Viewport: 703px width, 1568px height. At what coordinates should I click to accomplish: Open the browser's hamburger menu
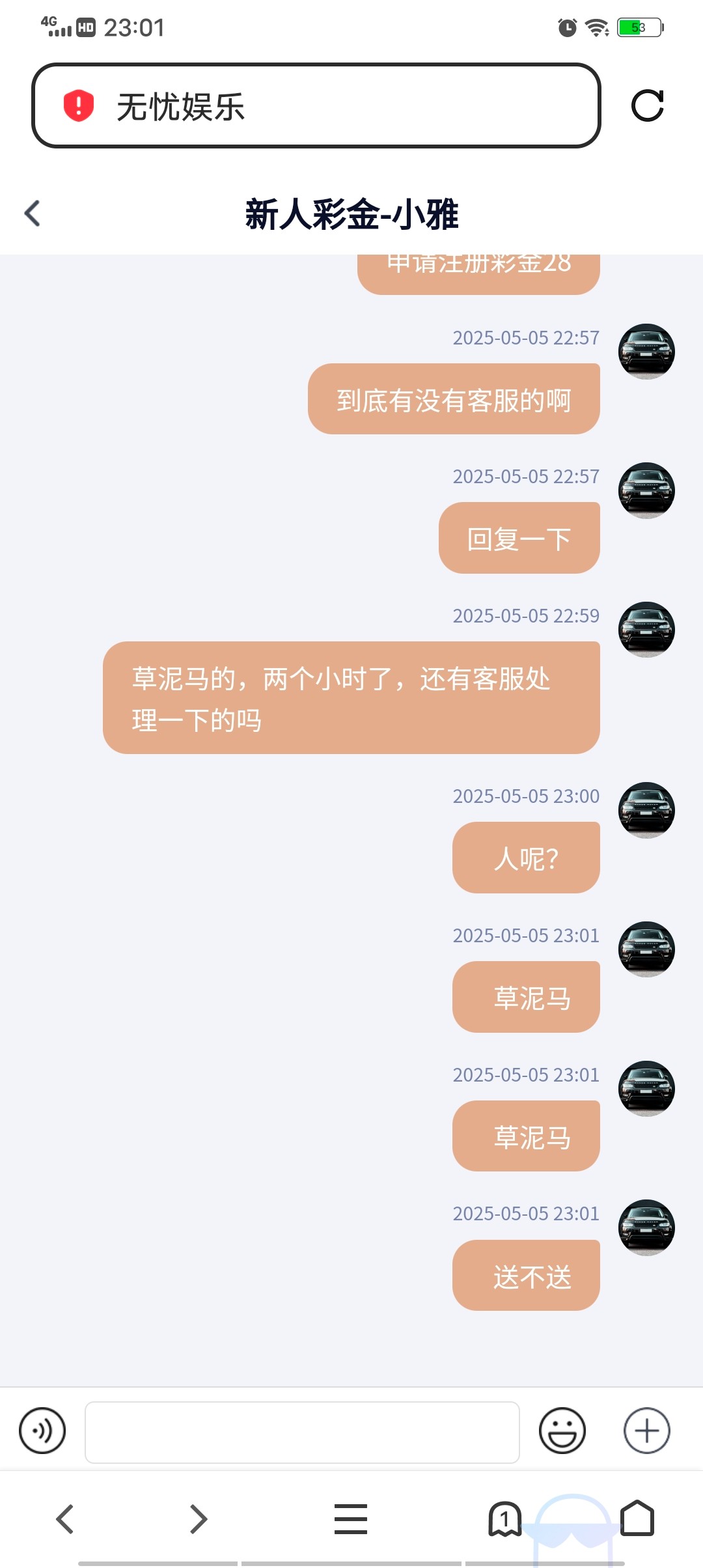tap(351, 1519)
